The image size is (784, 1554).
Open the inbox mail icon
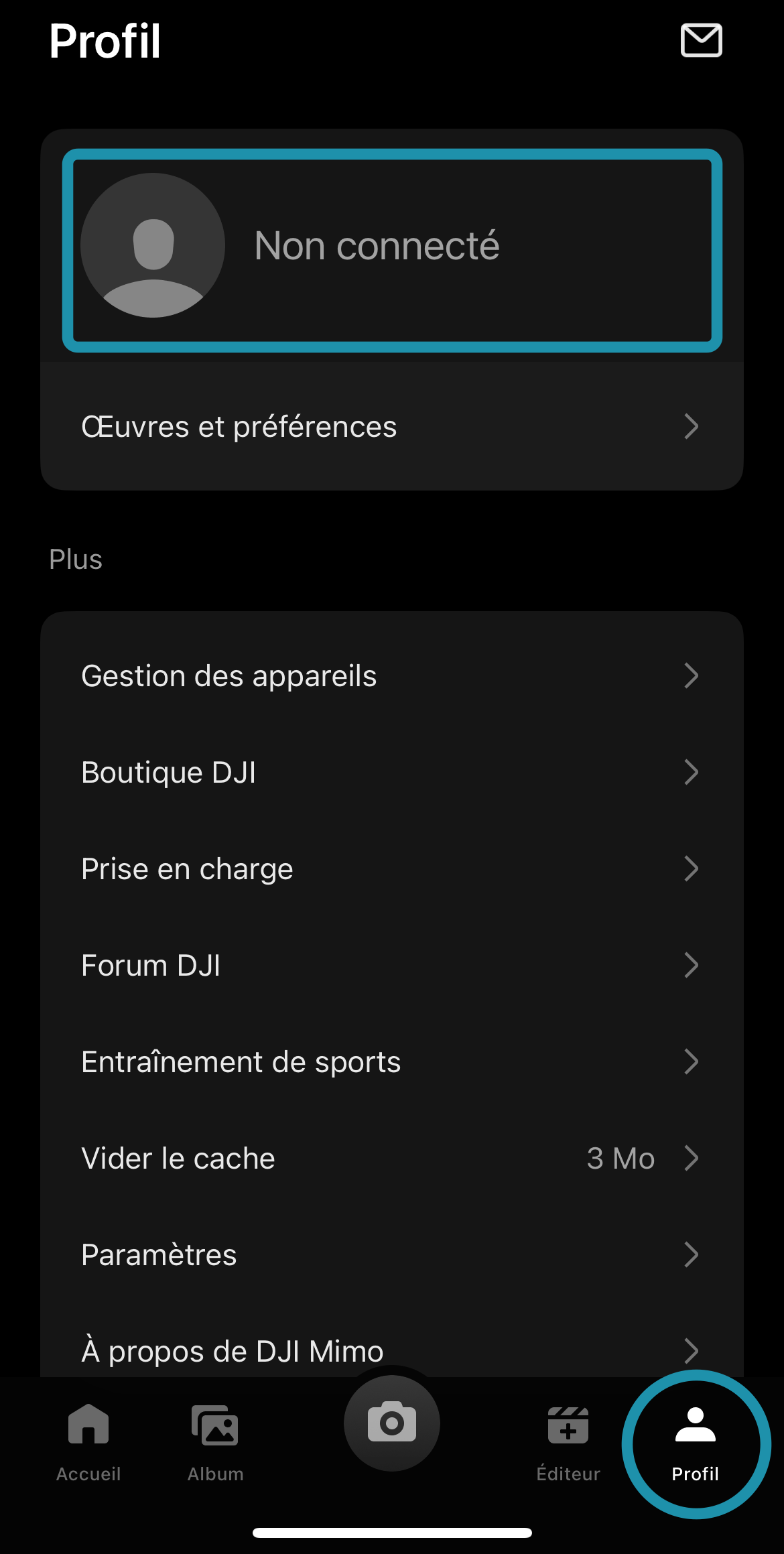(x=701, y=42)
